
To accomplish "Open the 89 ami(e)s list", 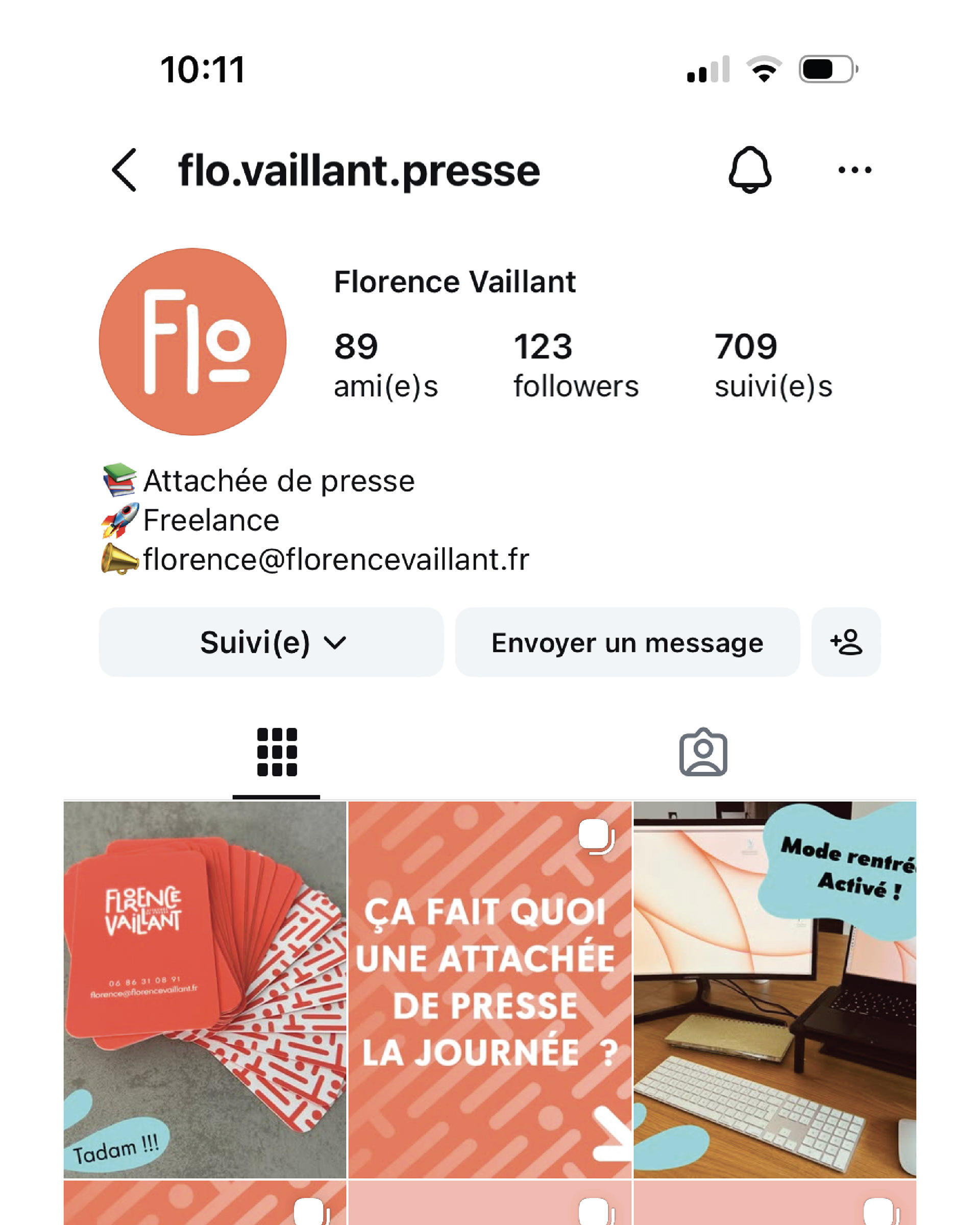I will [x=385, y=365].
